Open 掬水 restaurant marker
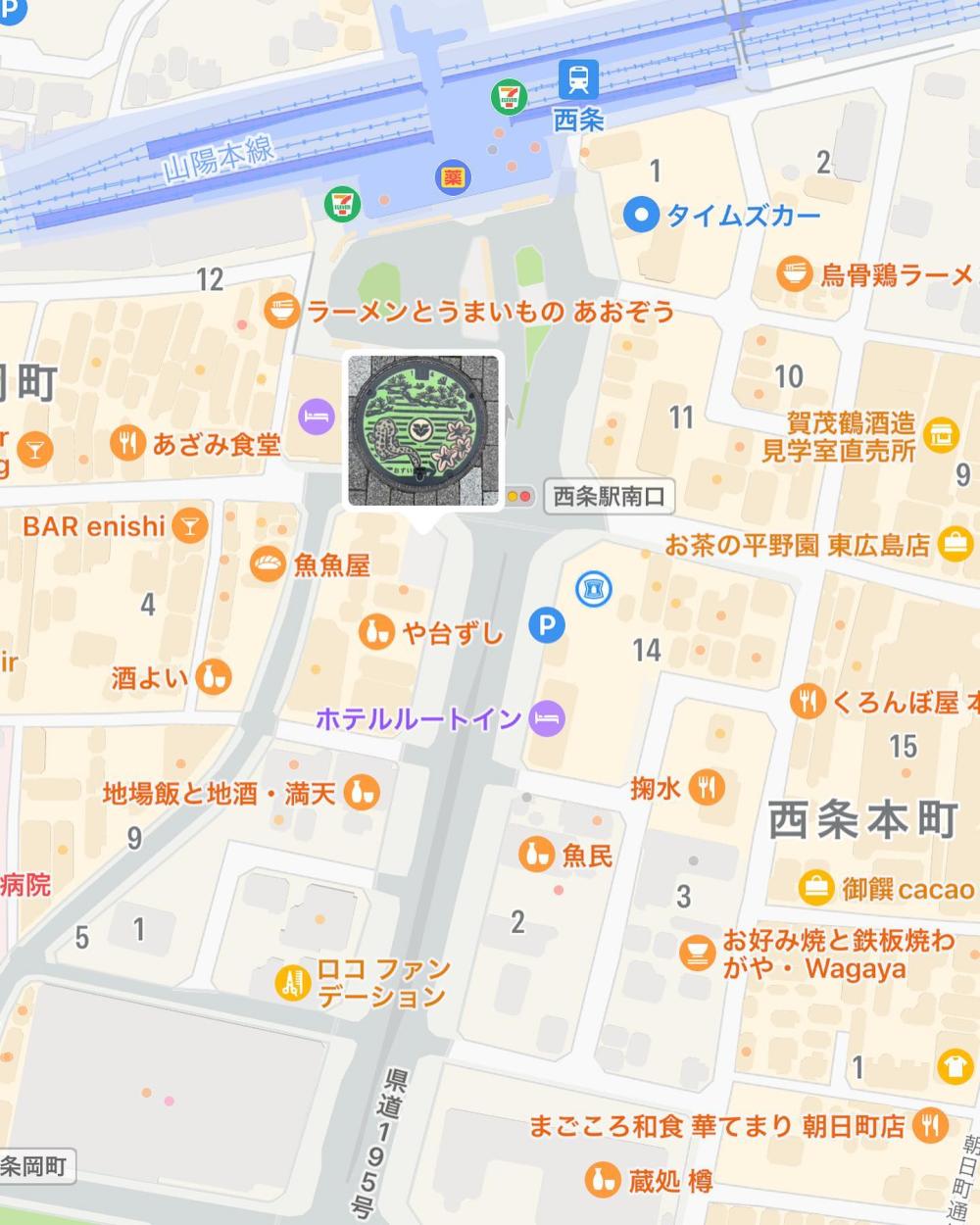 point(707,786)
